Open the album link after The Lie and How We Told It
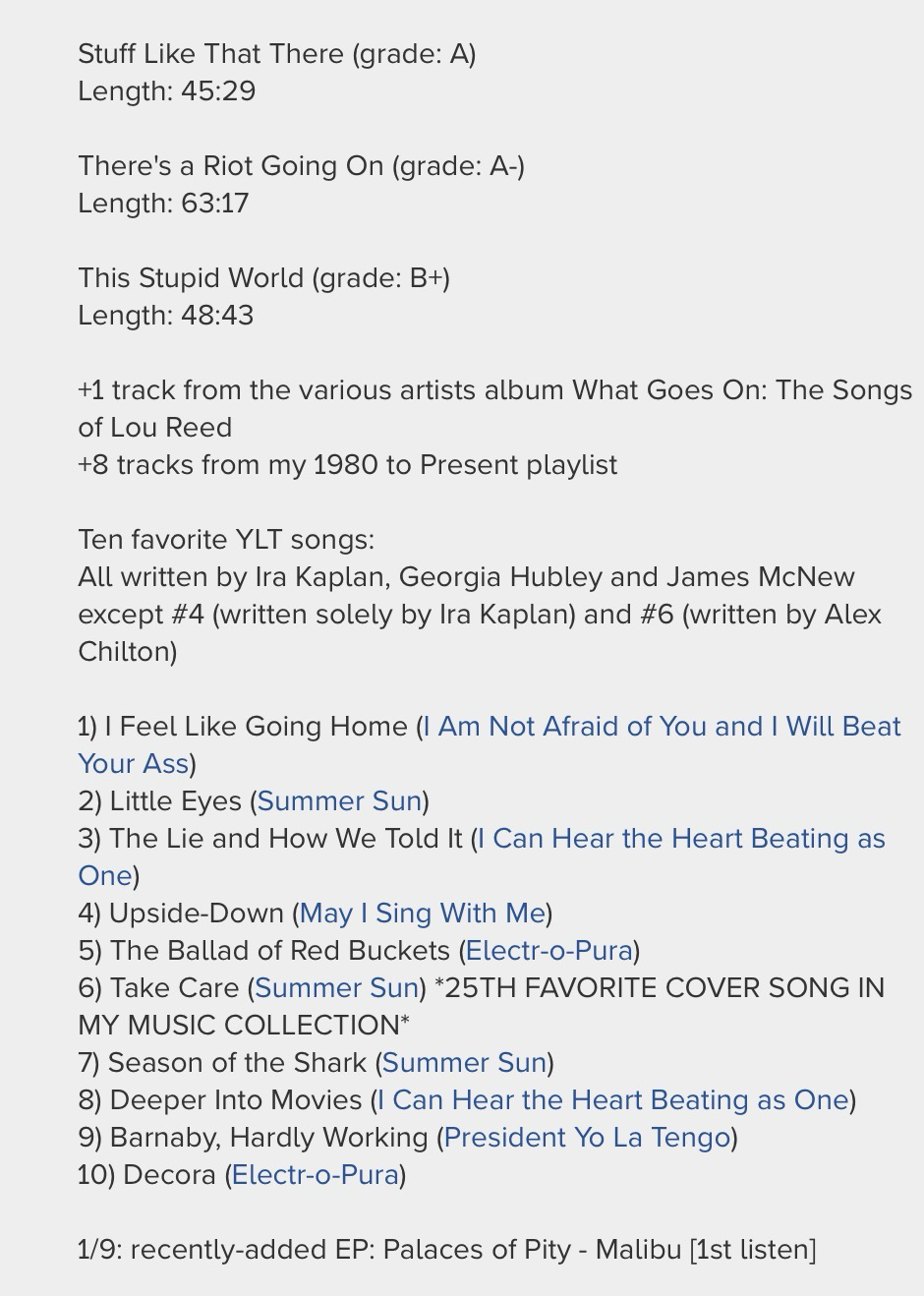Image resolution: width=924 pixels, height=1298 pixels. 680,839
